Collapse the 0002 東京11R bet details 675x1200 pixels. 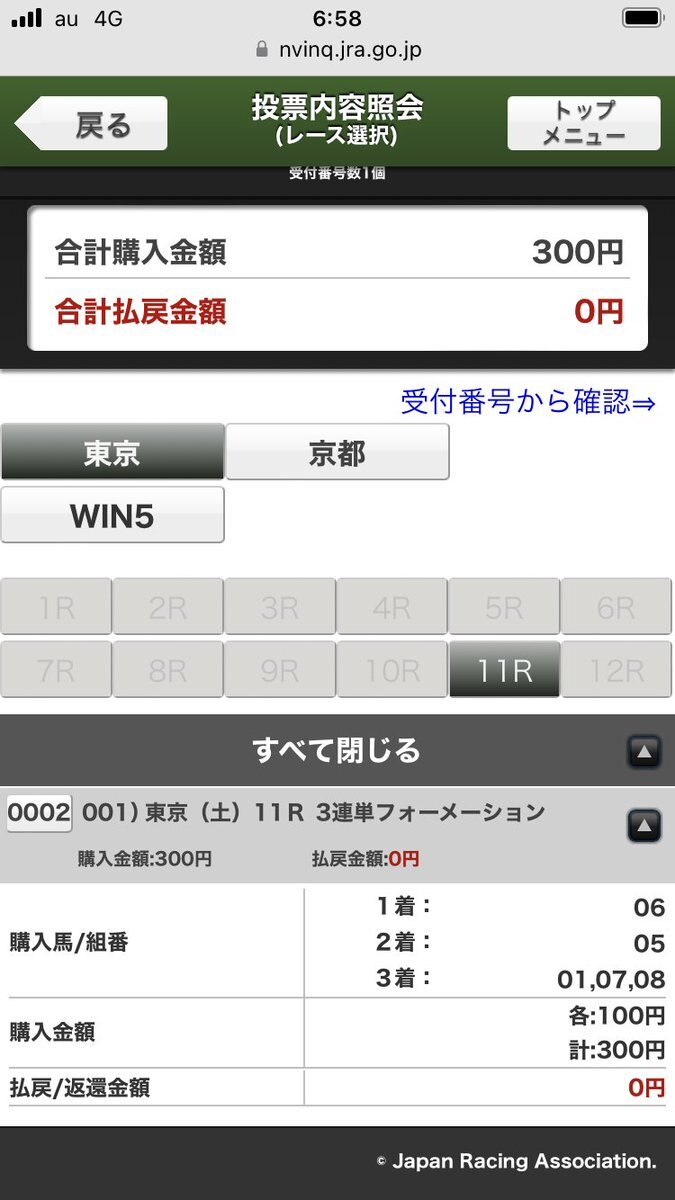pos(644,826)
